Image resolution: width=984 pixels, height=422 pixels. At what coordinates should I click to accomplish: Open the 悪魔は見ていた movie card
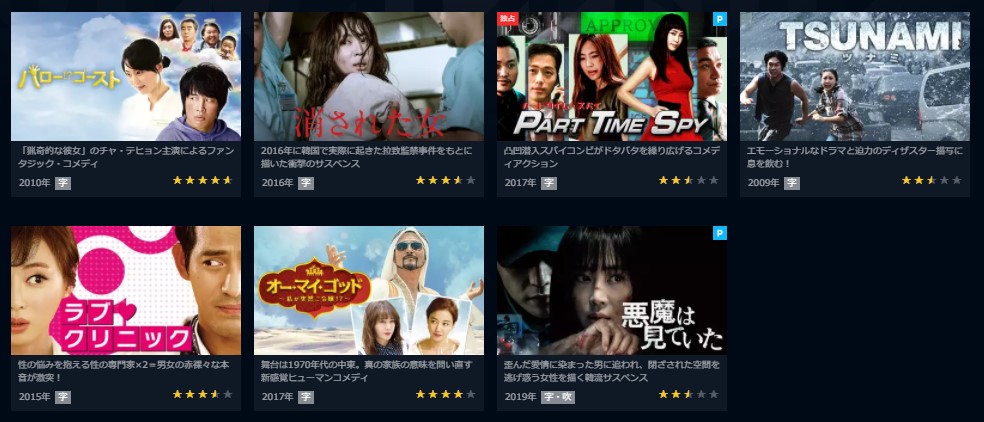pyautogui.click(x=611, y=290)
